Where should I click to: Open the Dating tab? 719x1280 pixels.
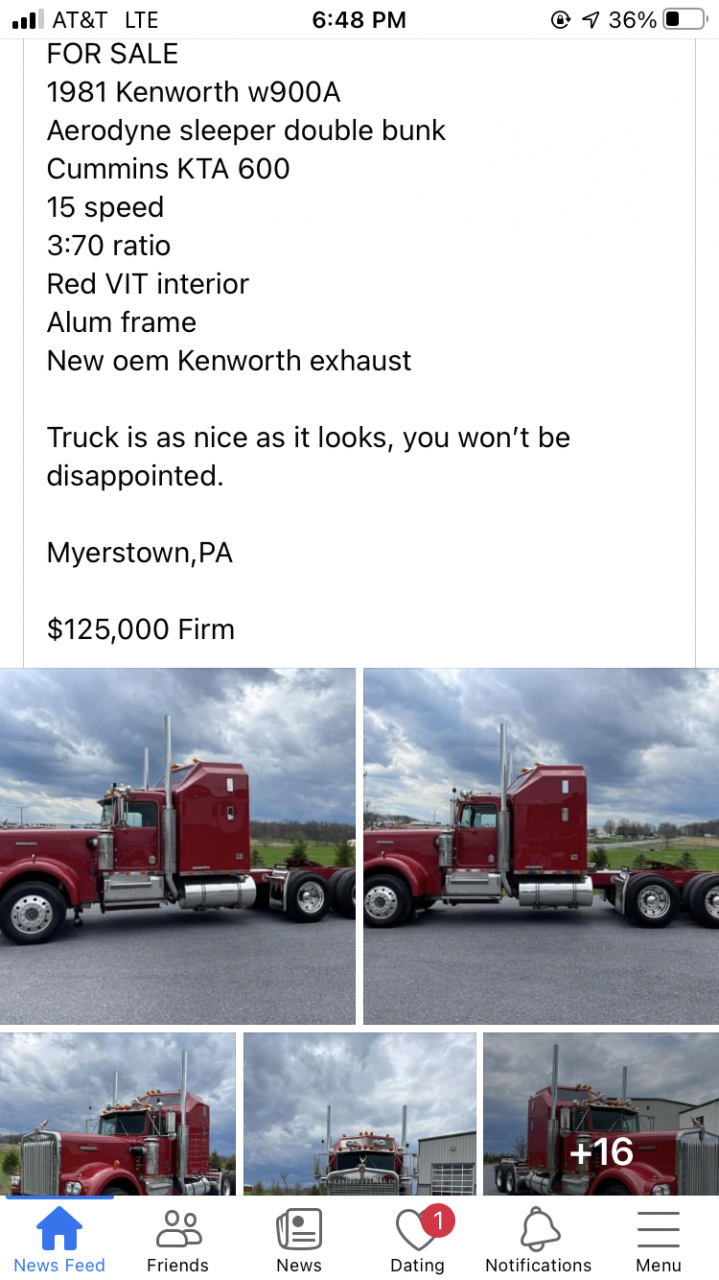418,1240
